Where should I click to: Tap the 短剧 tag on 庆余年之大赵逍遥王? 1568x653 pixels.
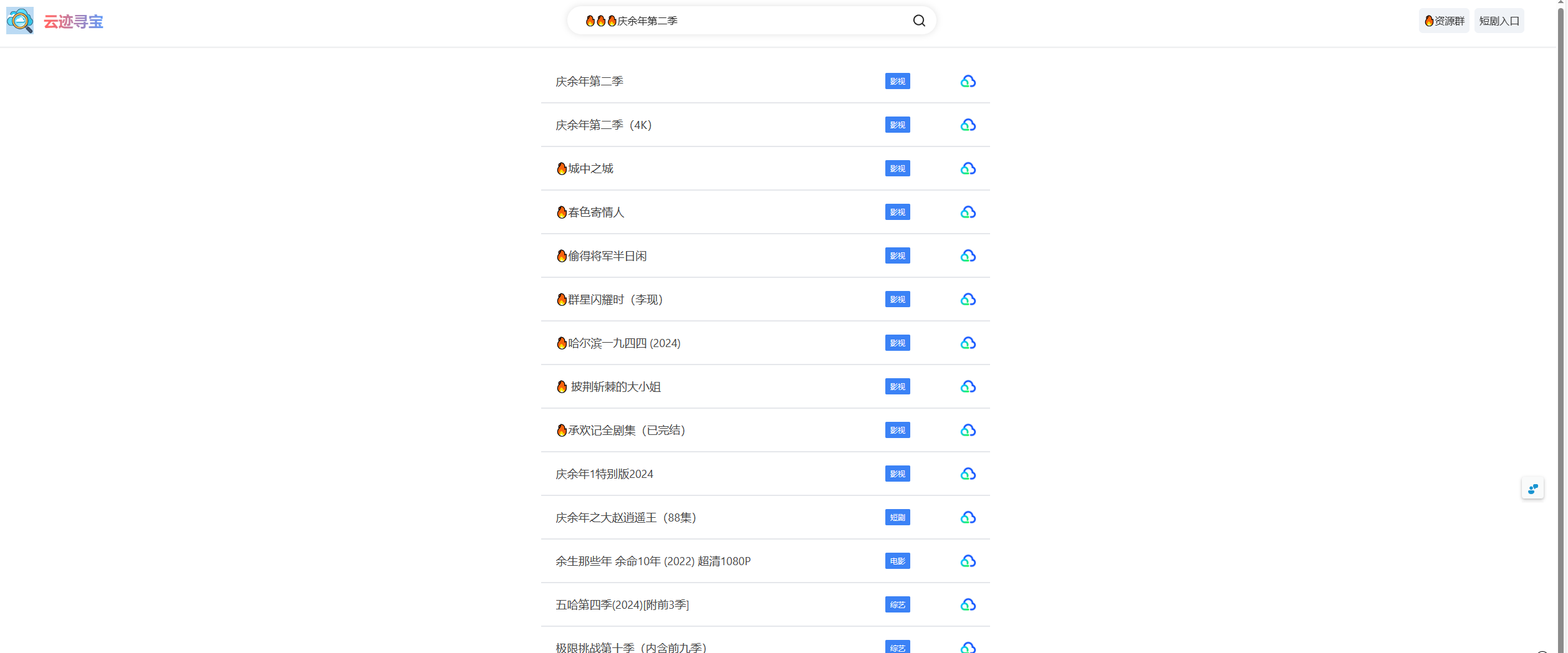[x=897, y=518]
